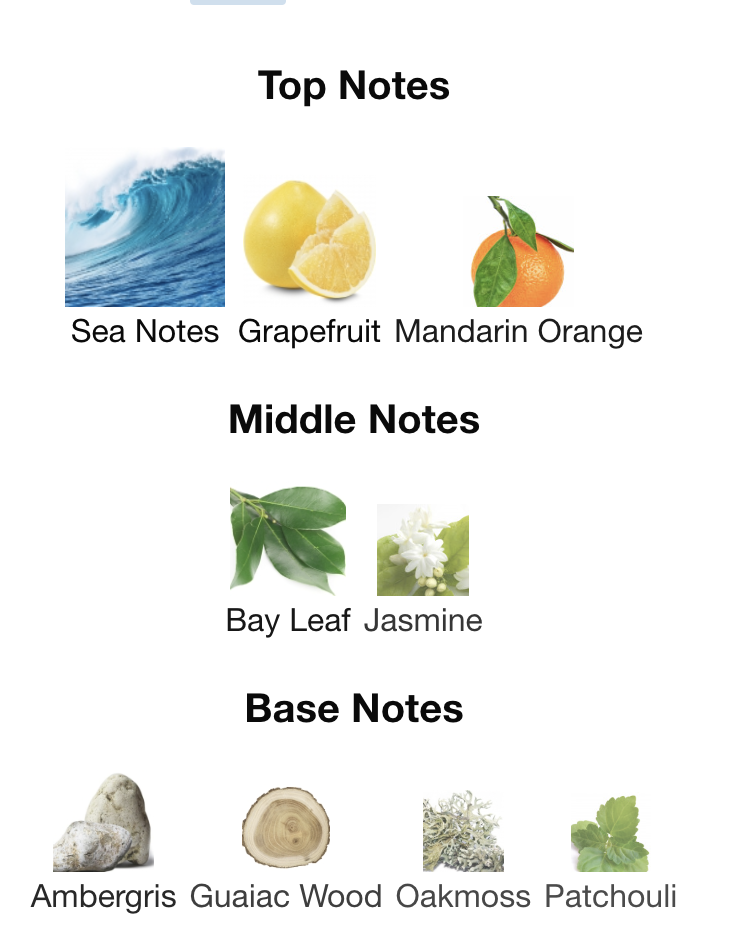The image size is (746, 934).
Task: View the Guaiac Wood note
Action: pyautogui.click(x=286, y=828)
